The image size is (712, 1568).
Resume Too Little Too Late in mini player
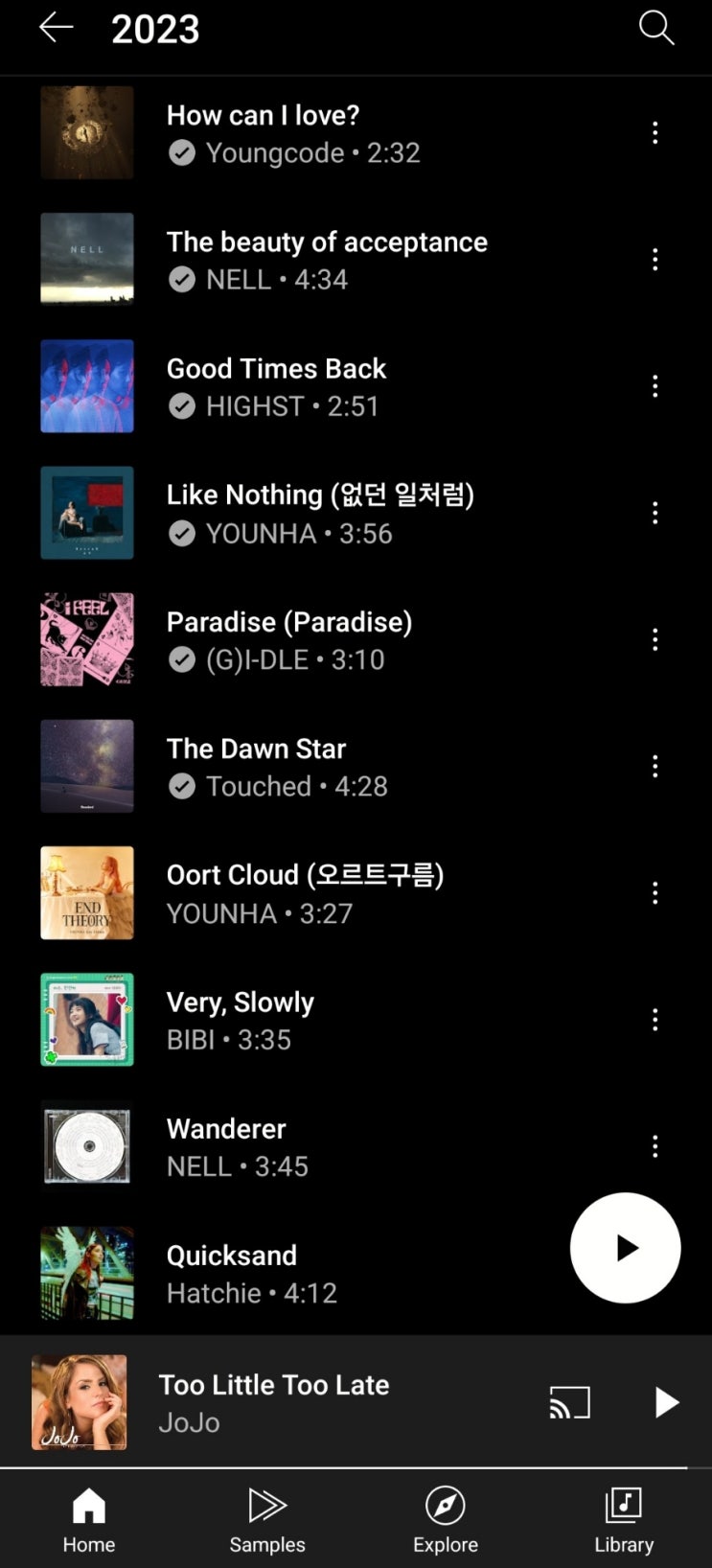(x=666, y=1402)
